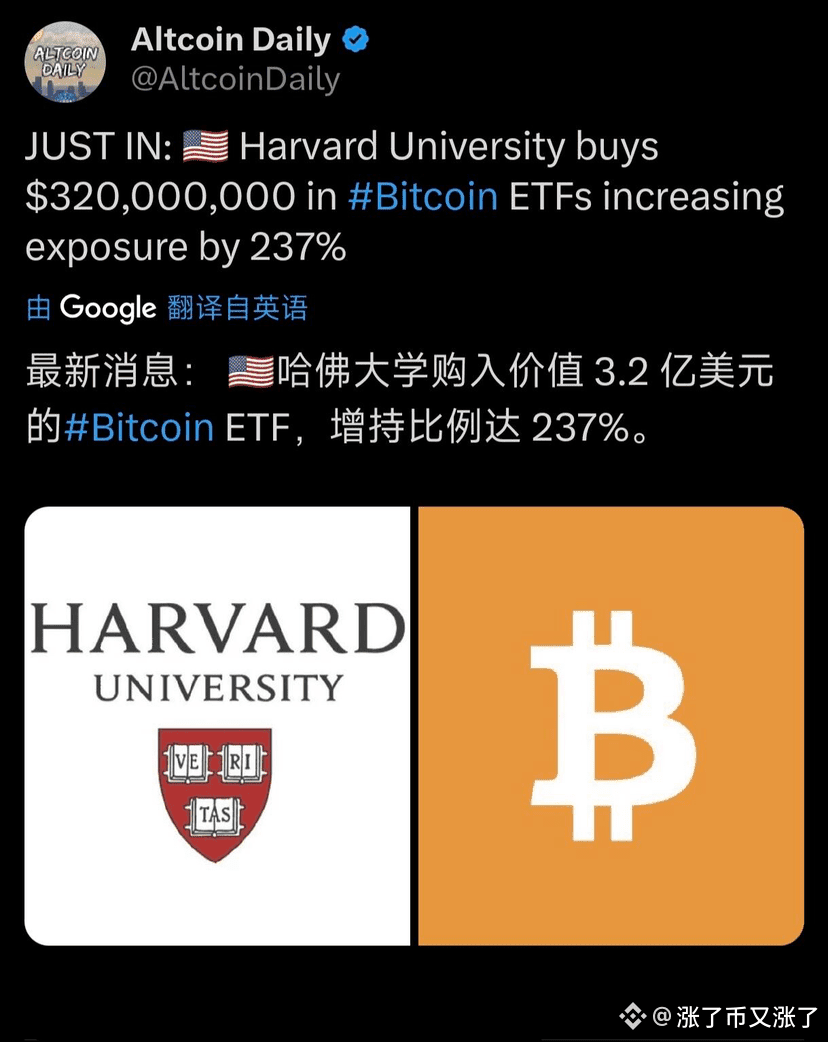The width and height of the screenshot is (828, 1042).
Task: Click the US flag emoji in the Chinese translation
Action: click(x=250, y=370)
